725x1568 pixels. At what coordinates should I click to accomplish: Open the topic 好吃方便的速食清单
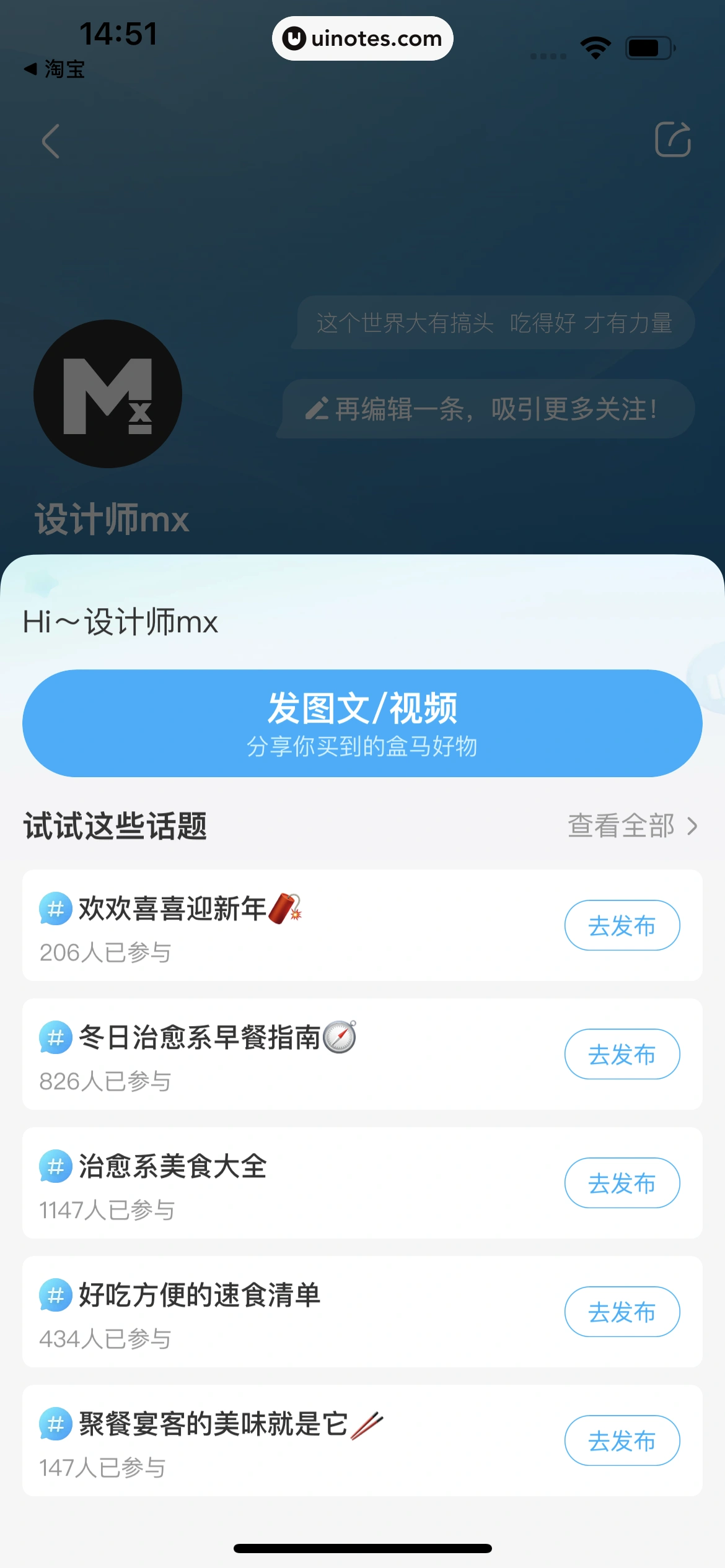click(x=198, y=1296)
